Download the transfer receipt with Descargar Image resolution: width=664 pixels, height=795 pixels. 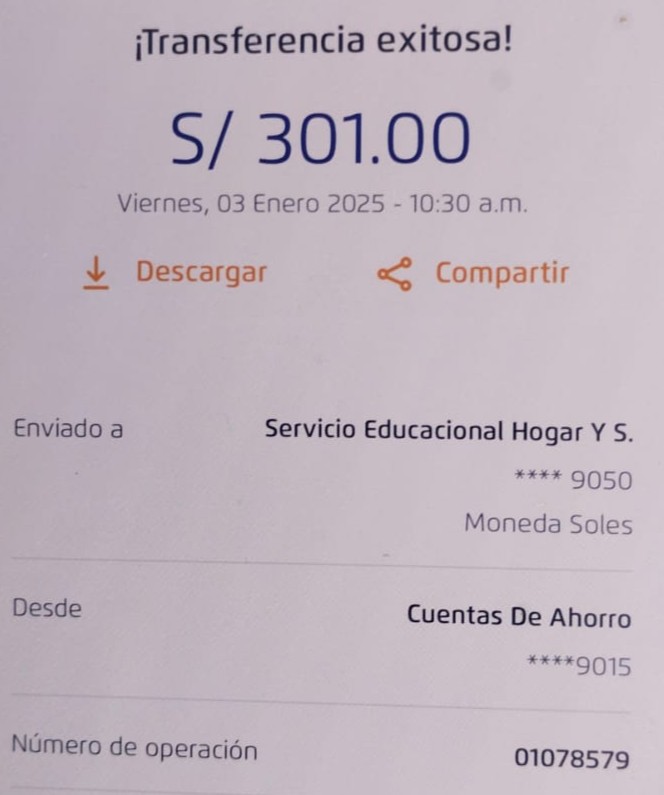pyautogui.click(x=176, y=272)
